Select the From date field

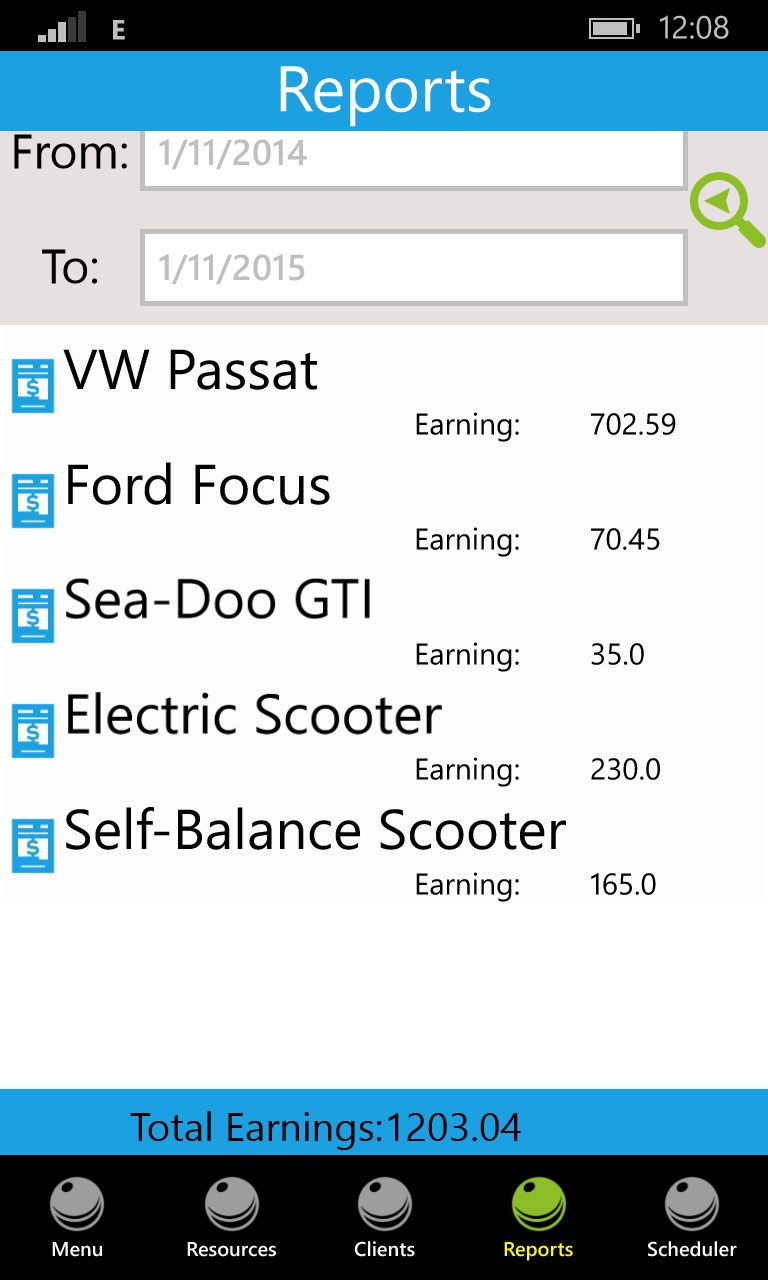(x=413, y=157)
